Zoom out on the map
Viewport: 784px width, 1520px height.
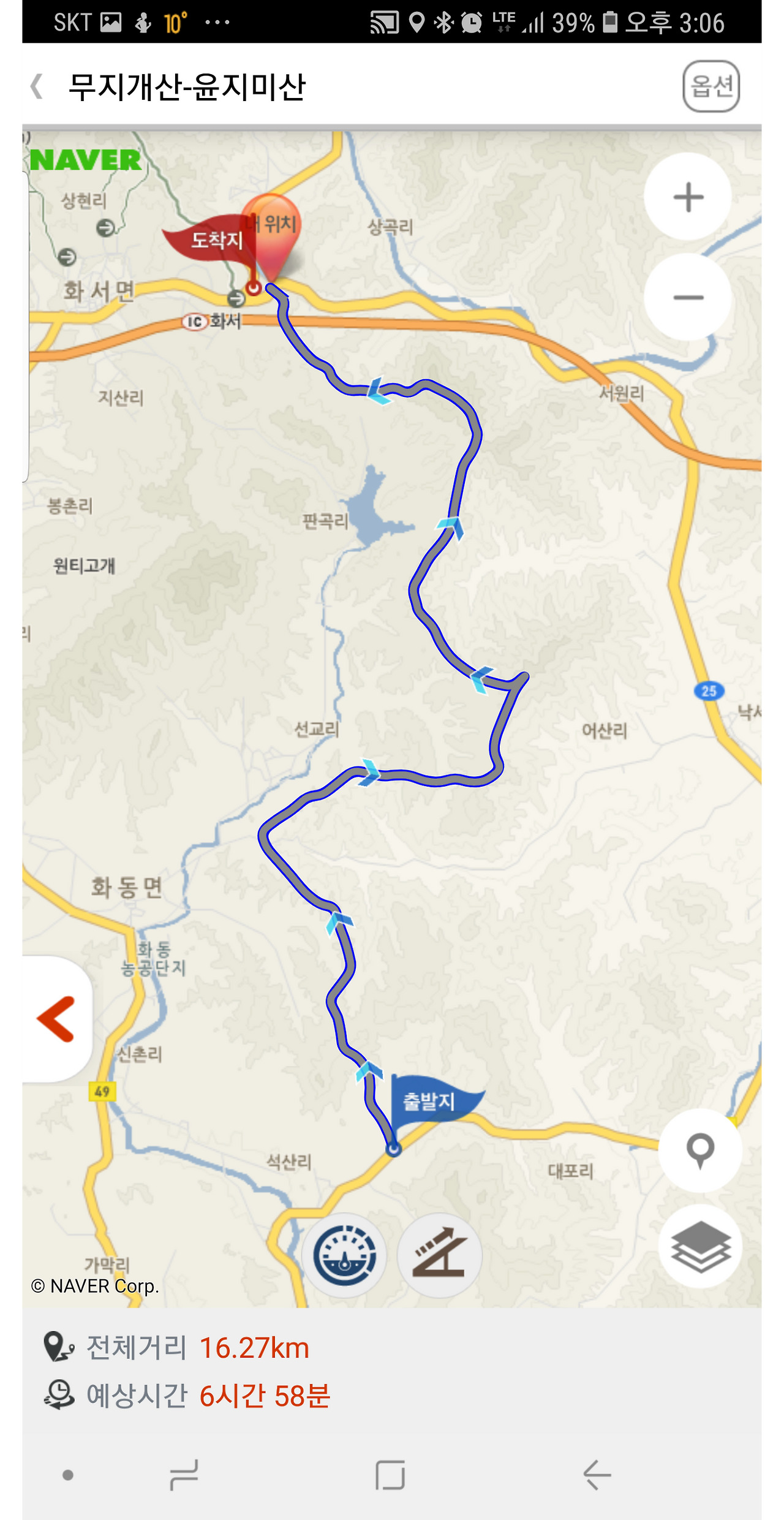688,298
